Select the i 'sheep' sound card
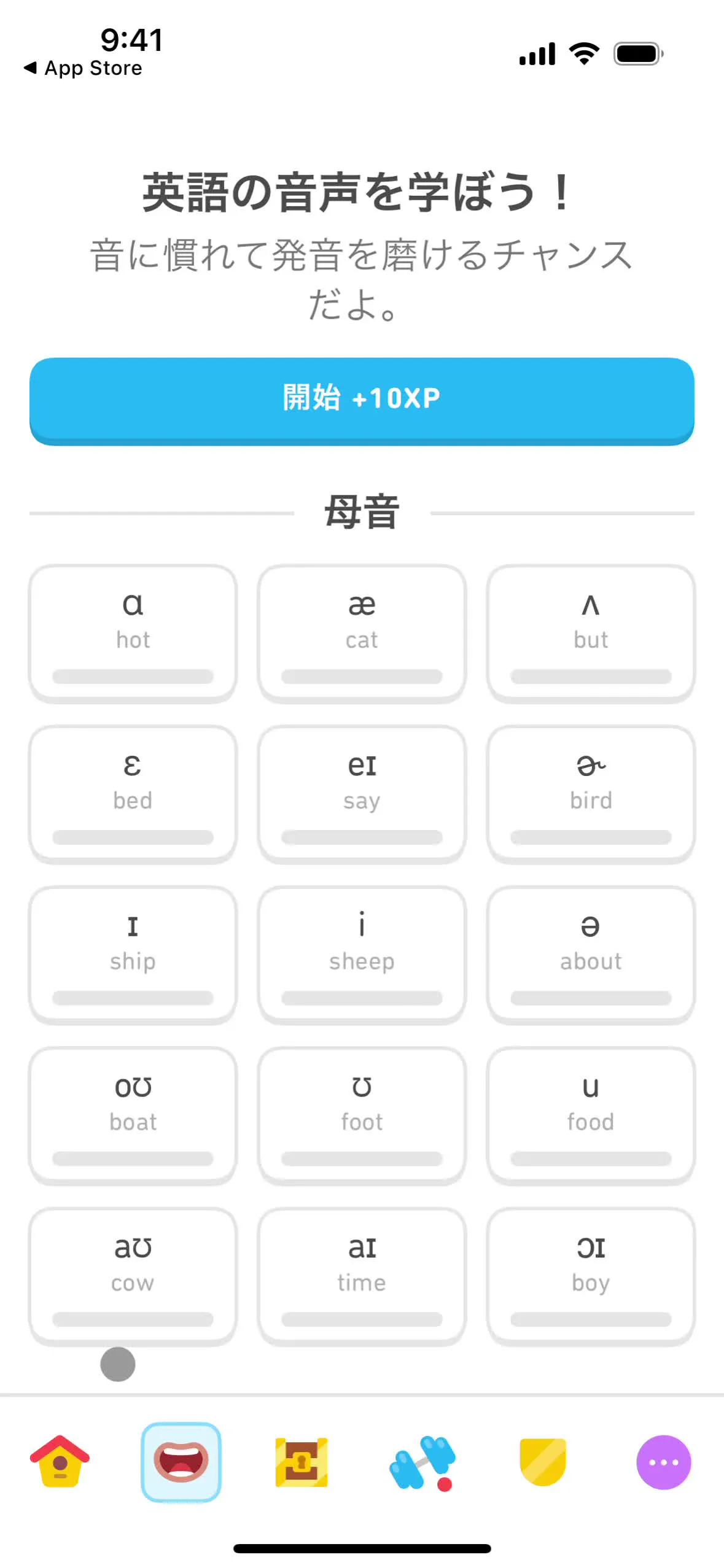This screenshot has height=1568, width=724. click(362, 954)
